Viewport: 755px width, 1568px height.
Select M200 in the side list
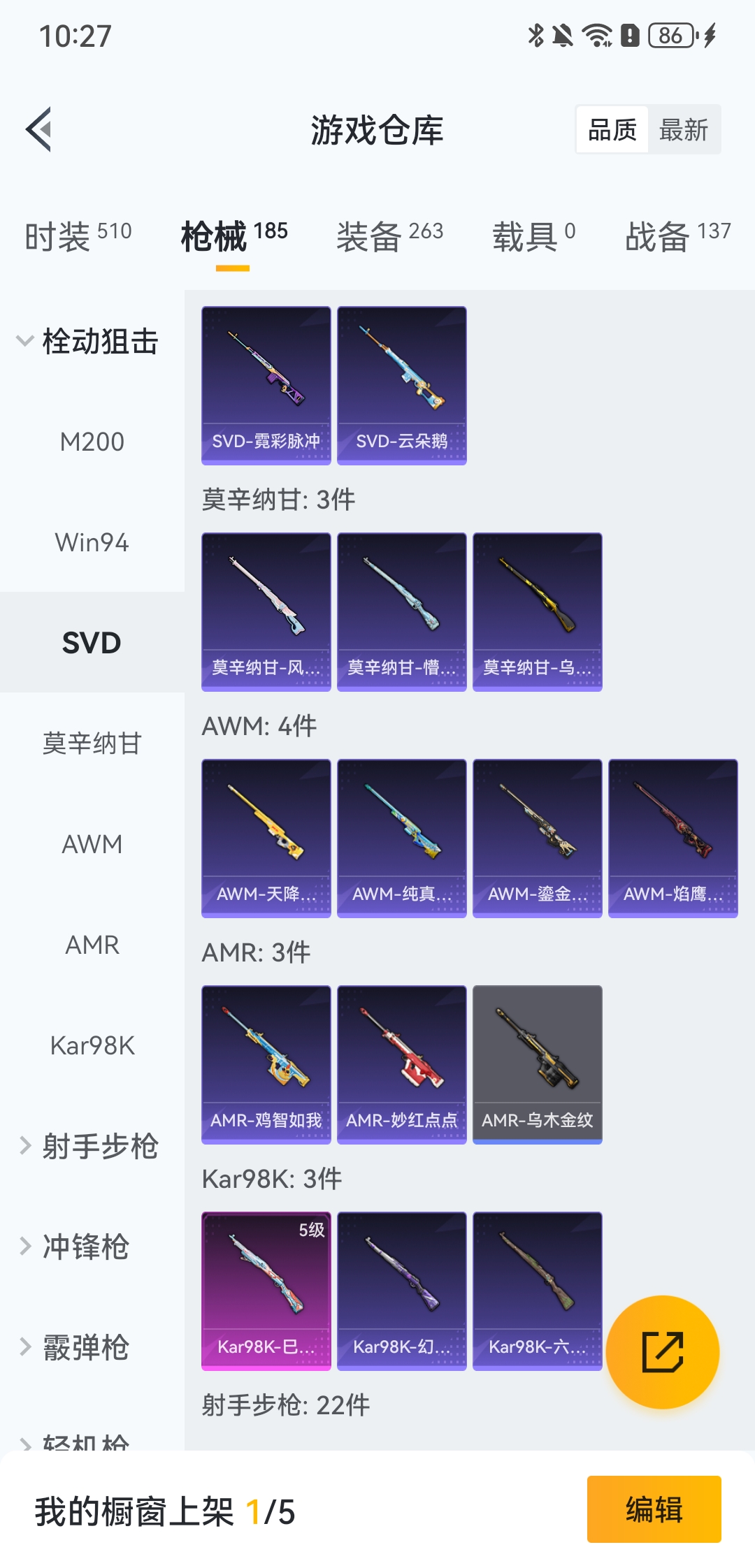[92, 442]
